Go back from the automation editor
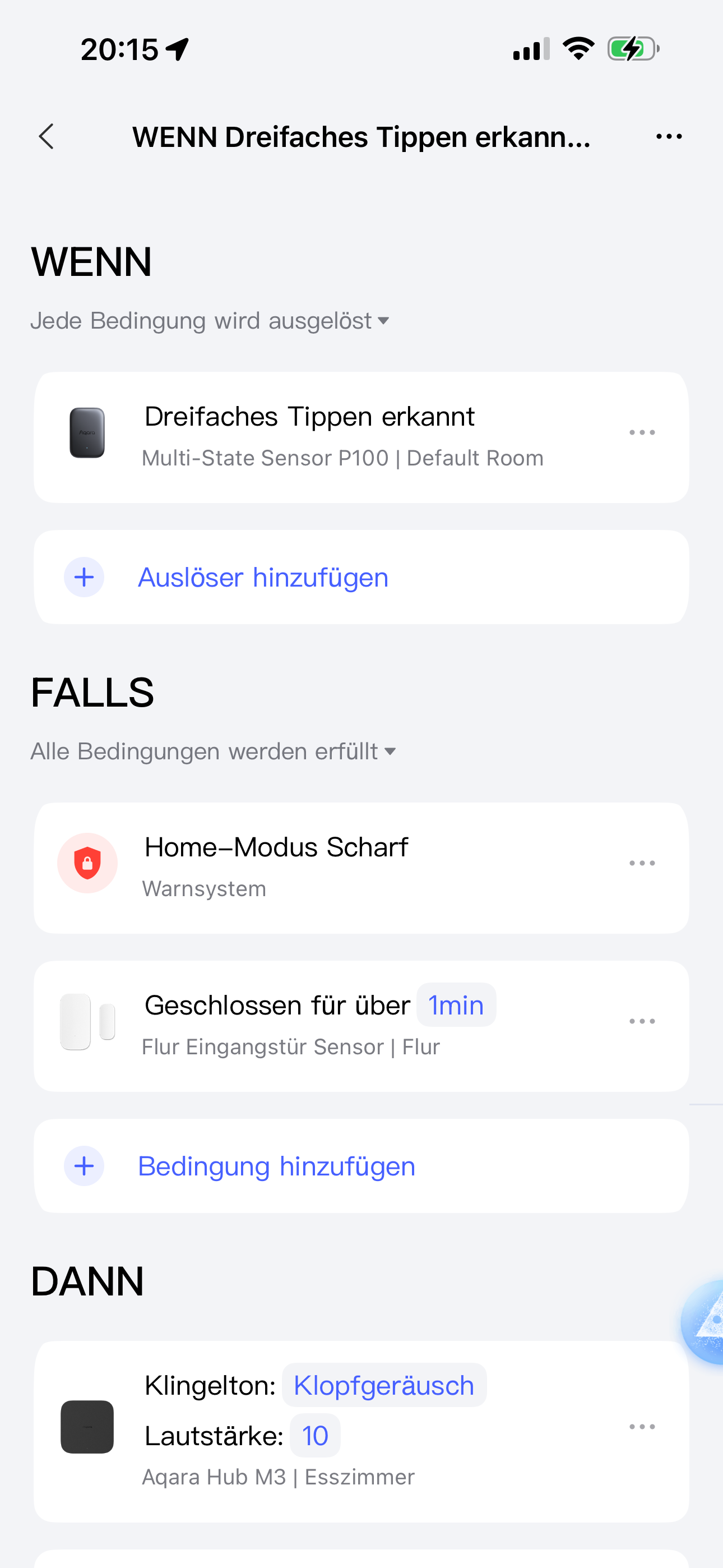The image size is (723, 1568). [x=47, y=136]
